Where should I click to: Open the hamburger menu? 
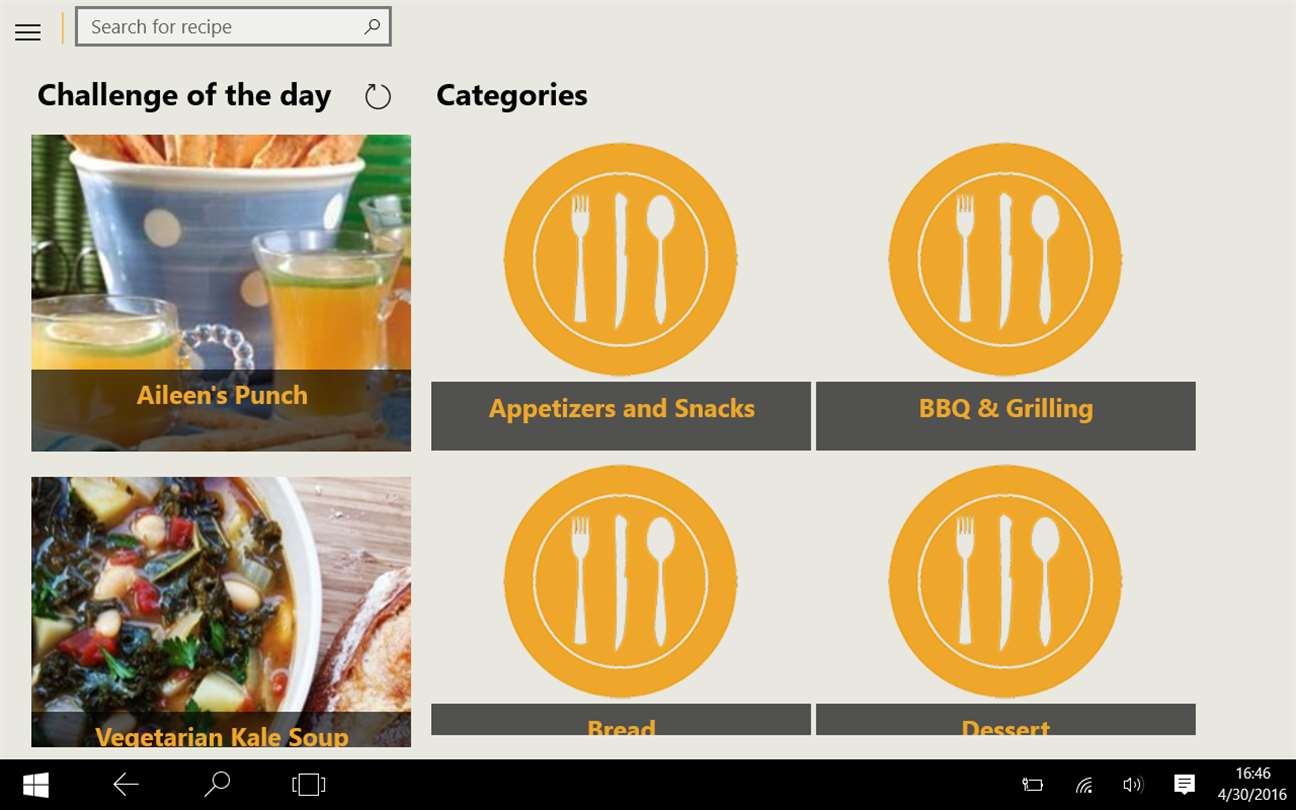tap(28, 32)
